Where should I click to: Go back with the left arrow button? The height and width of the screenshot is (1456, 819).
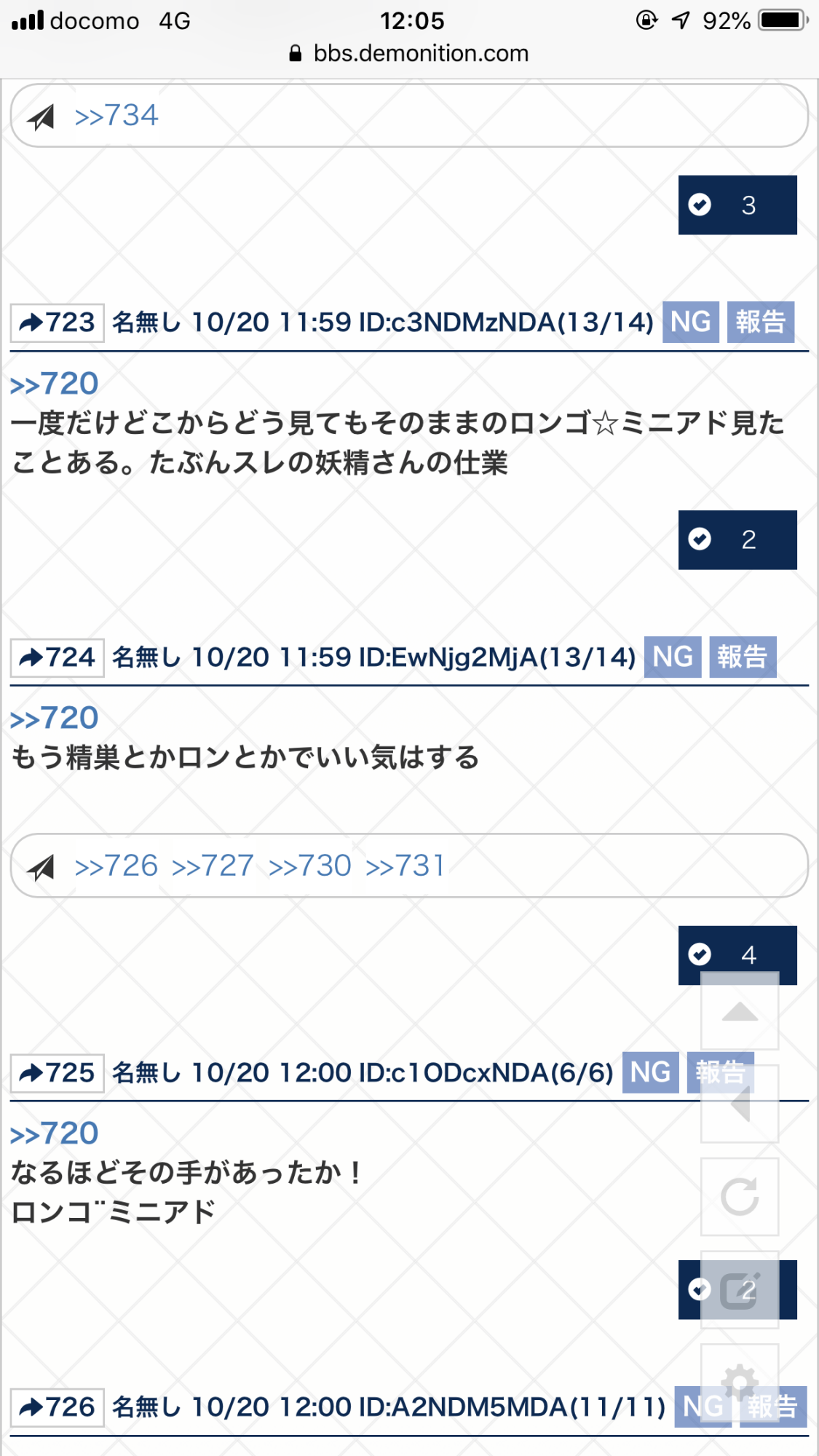(x=740, y=1104)
